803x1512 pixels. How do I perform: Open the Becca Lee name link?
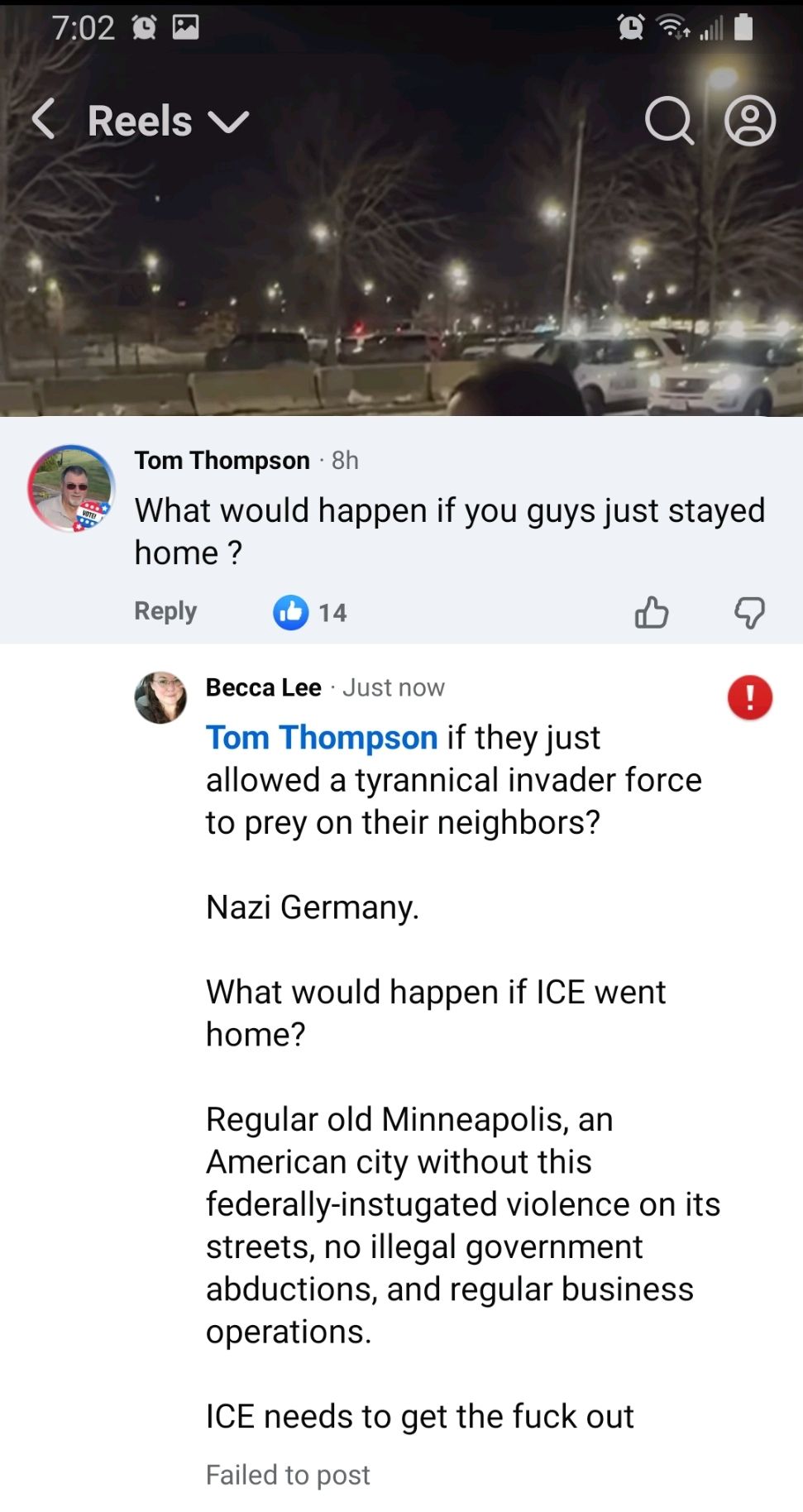pos(263,687)
